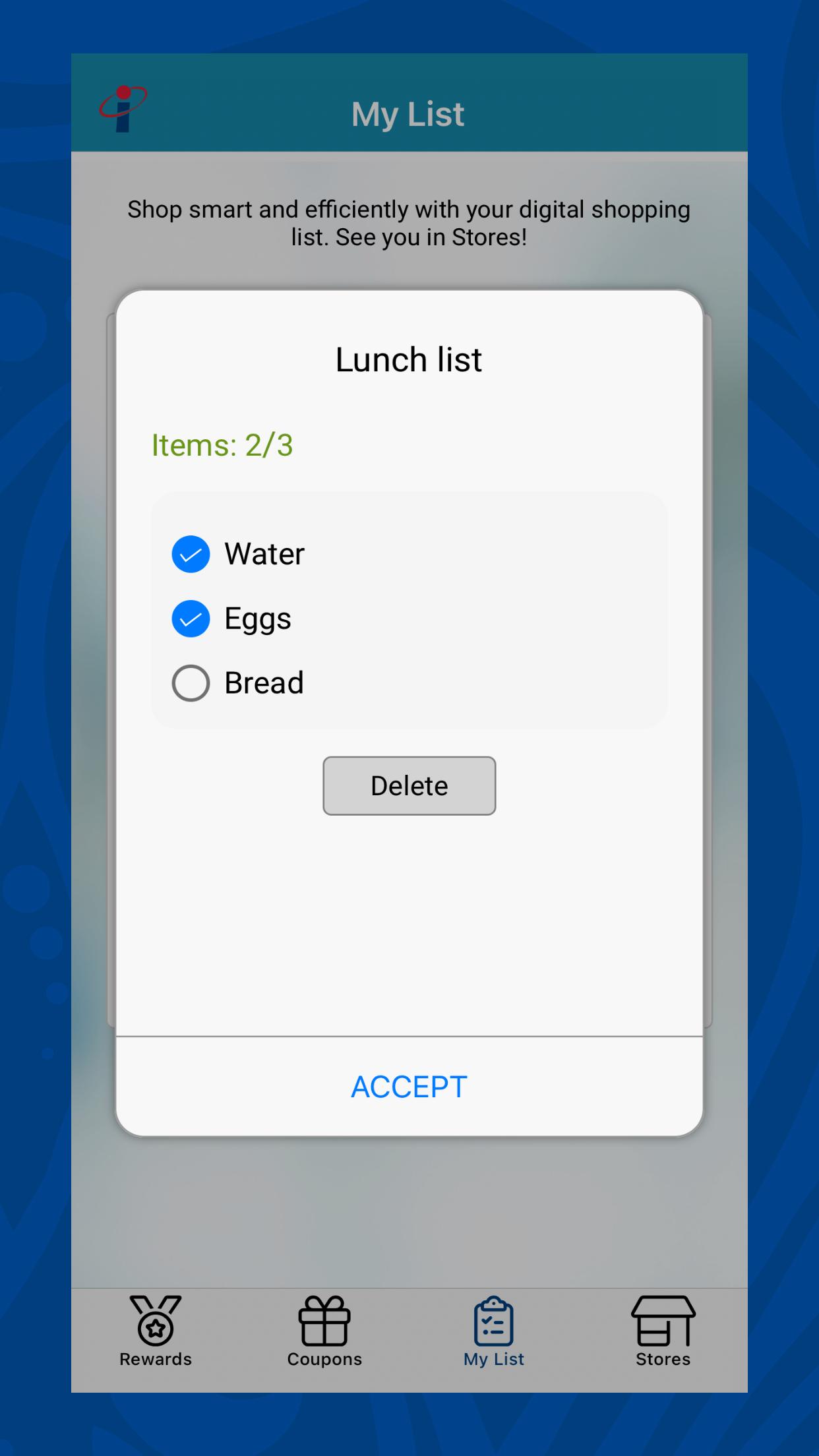
Task: Select the My List tab
Action: (x=493, y=1332)
